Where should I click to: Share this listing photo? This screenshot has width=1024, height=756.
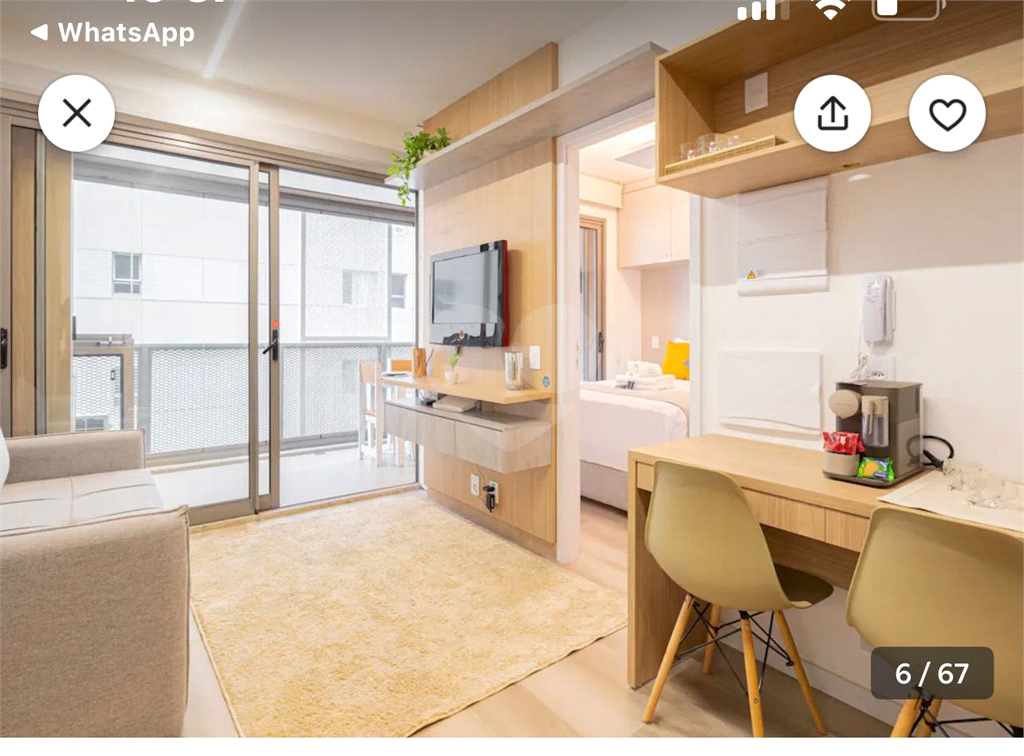point(832,114)
